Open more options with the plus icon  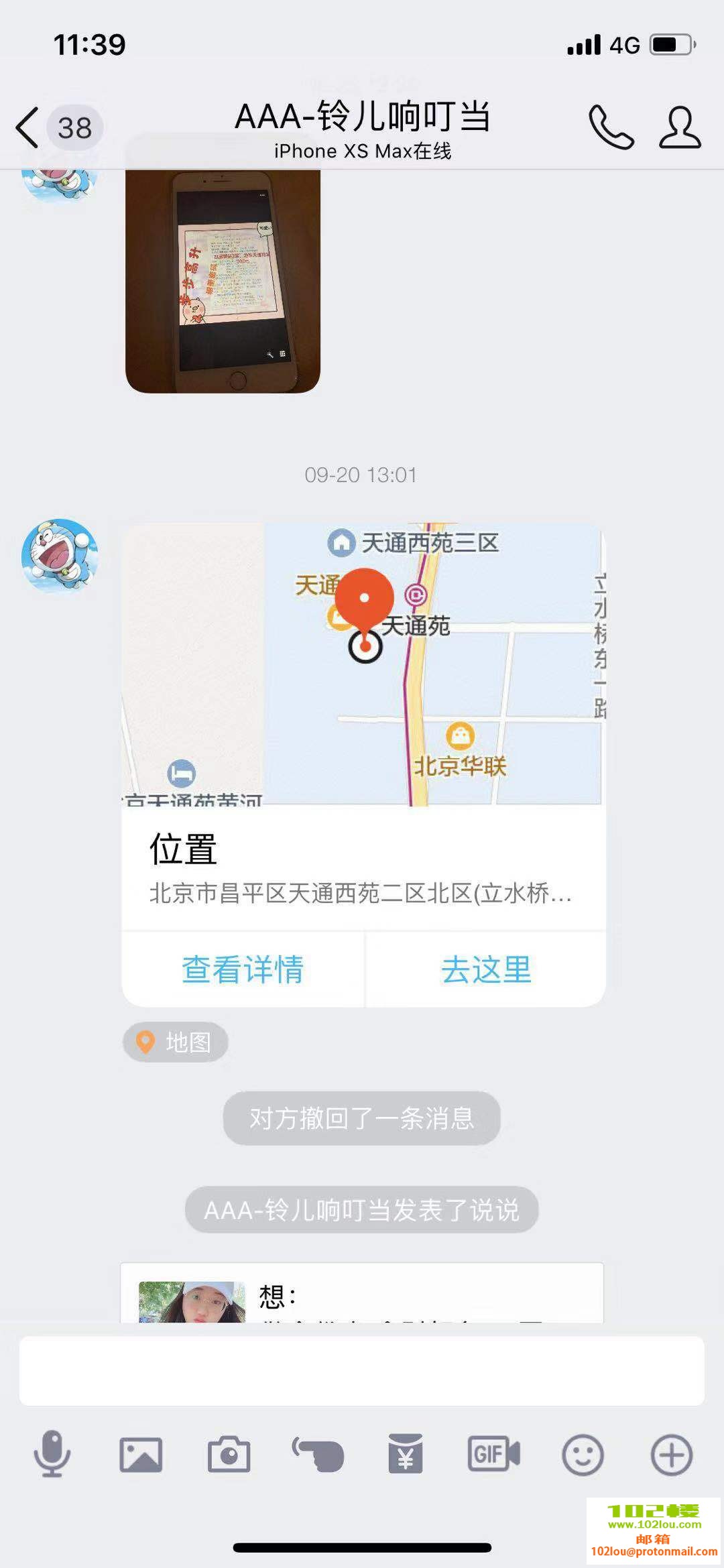click(x=671, y=1454)
